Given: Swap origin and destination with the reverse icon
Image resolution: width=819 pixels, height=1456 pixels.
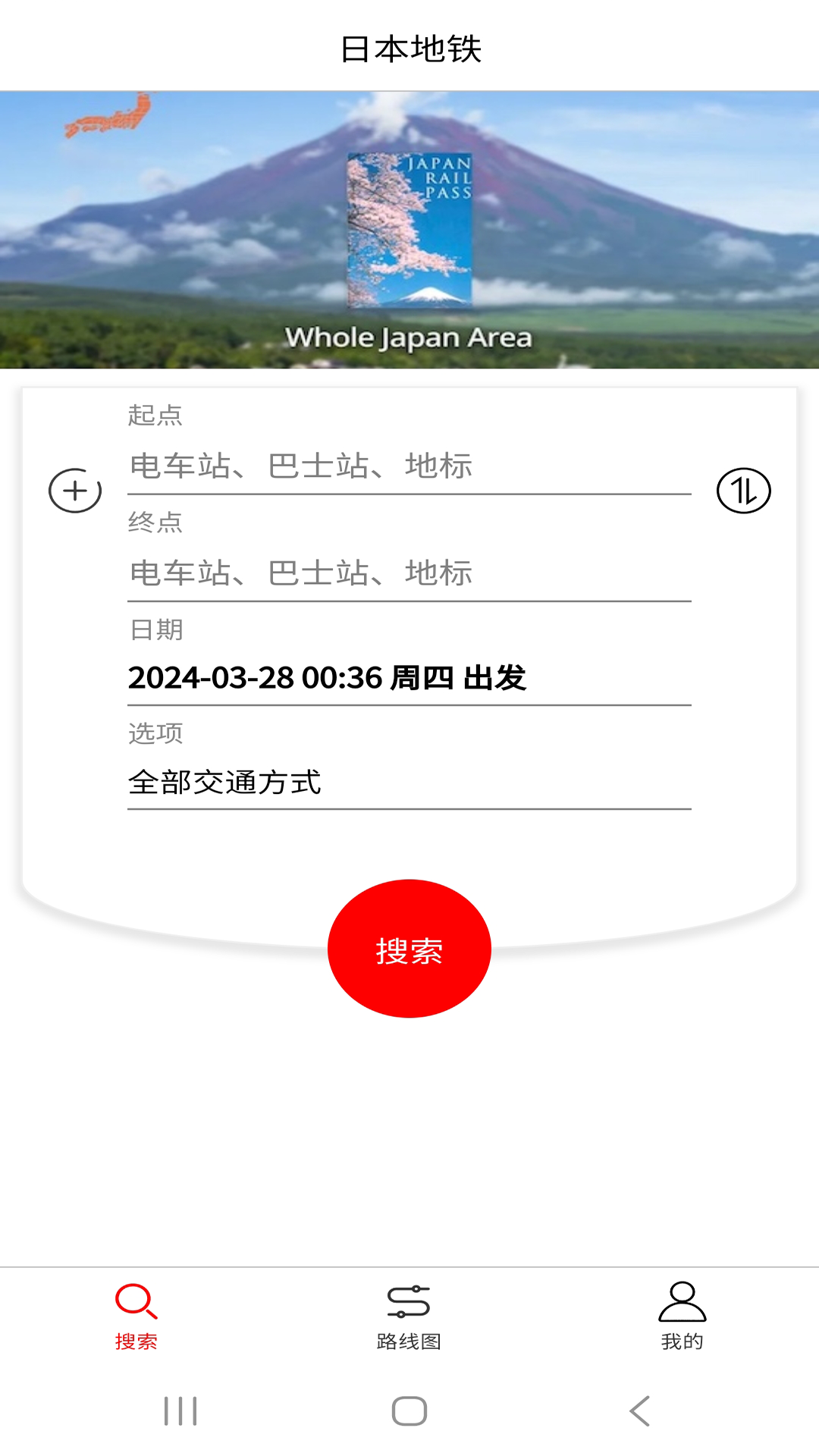Looking at the screenshot, I should [x=744, y=491].
